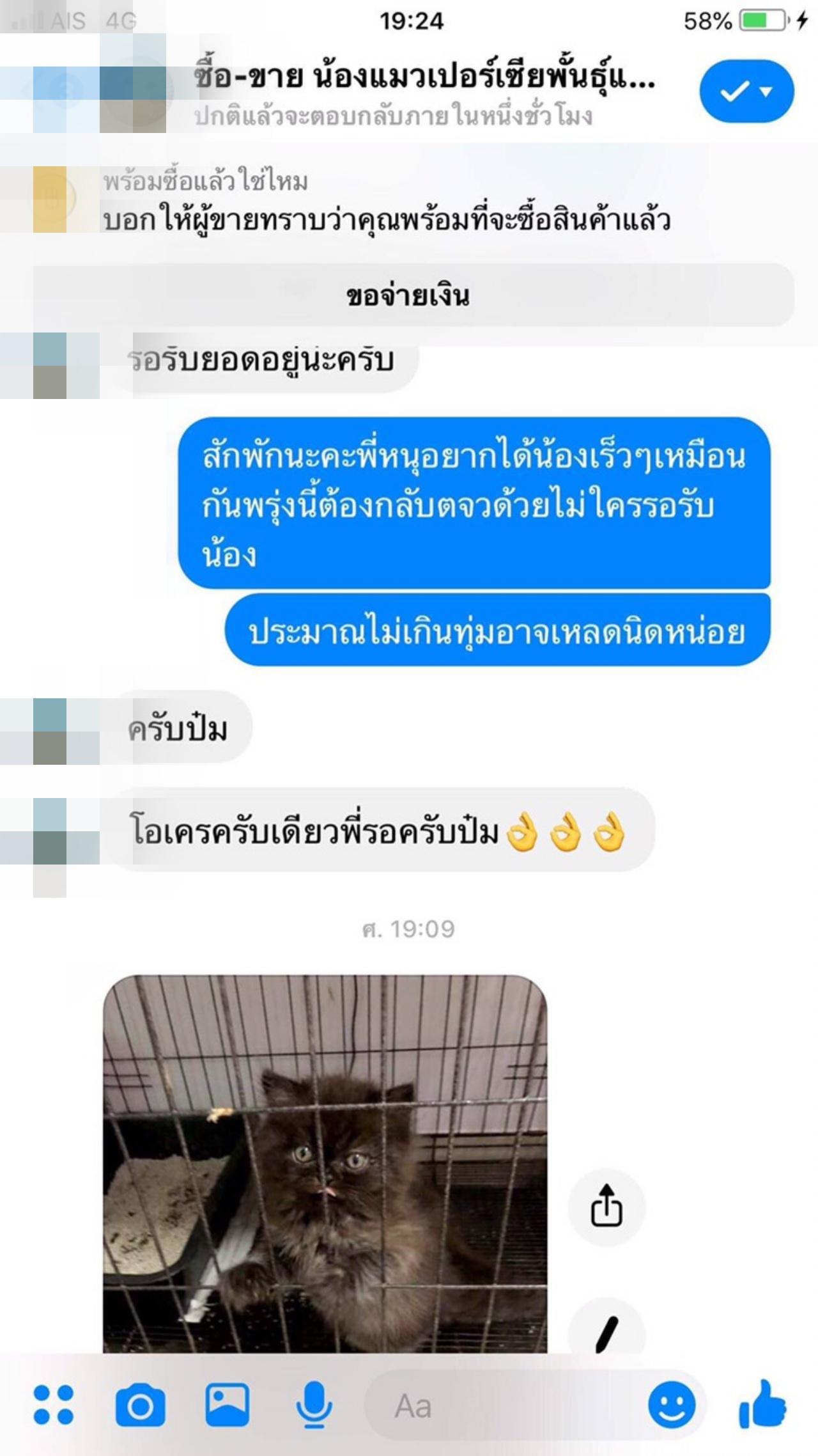Open the photo gallery picker
818x1456 pixels.
pos(227,1405)
